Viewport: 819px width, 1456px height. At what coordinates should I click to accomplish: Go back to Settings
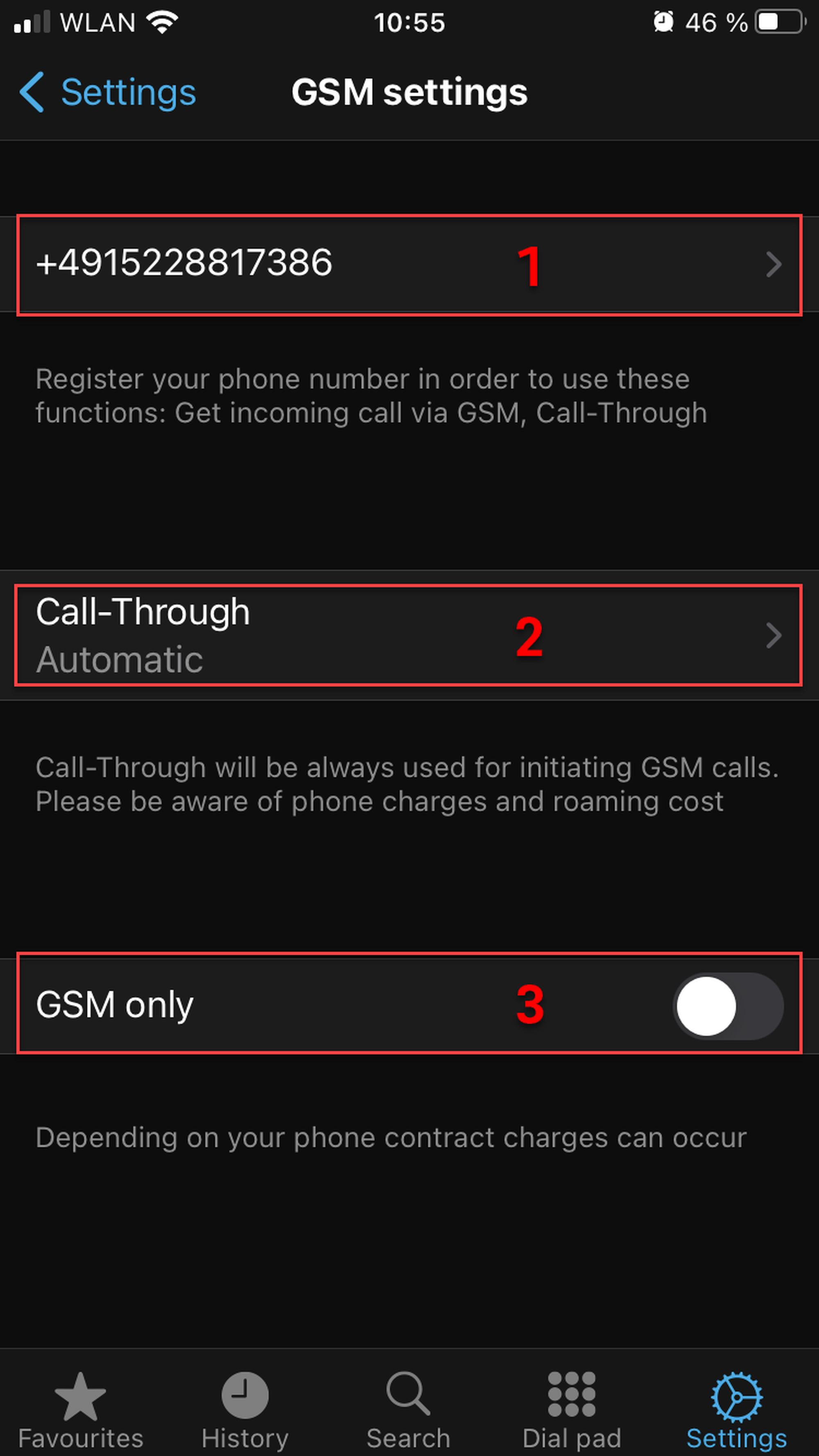(107, 92)
